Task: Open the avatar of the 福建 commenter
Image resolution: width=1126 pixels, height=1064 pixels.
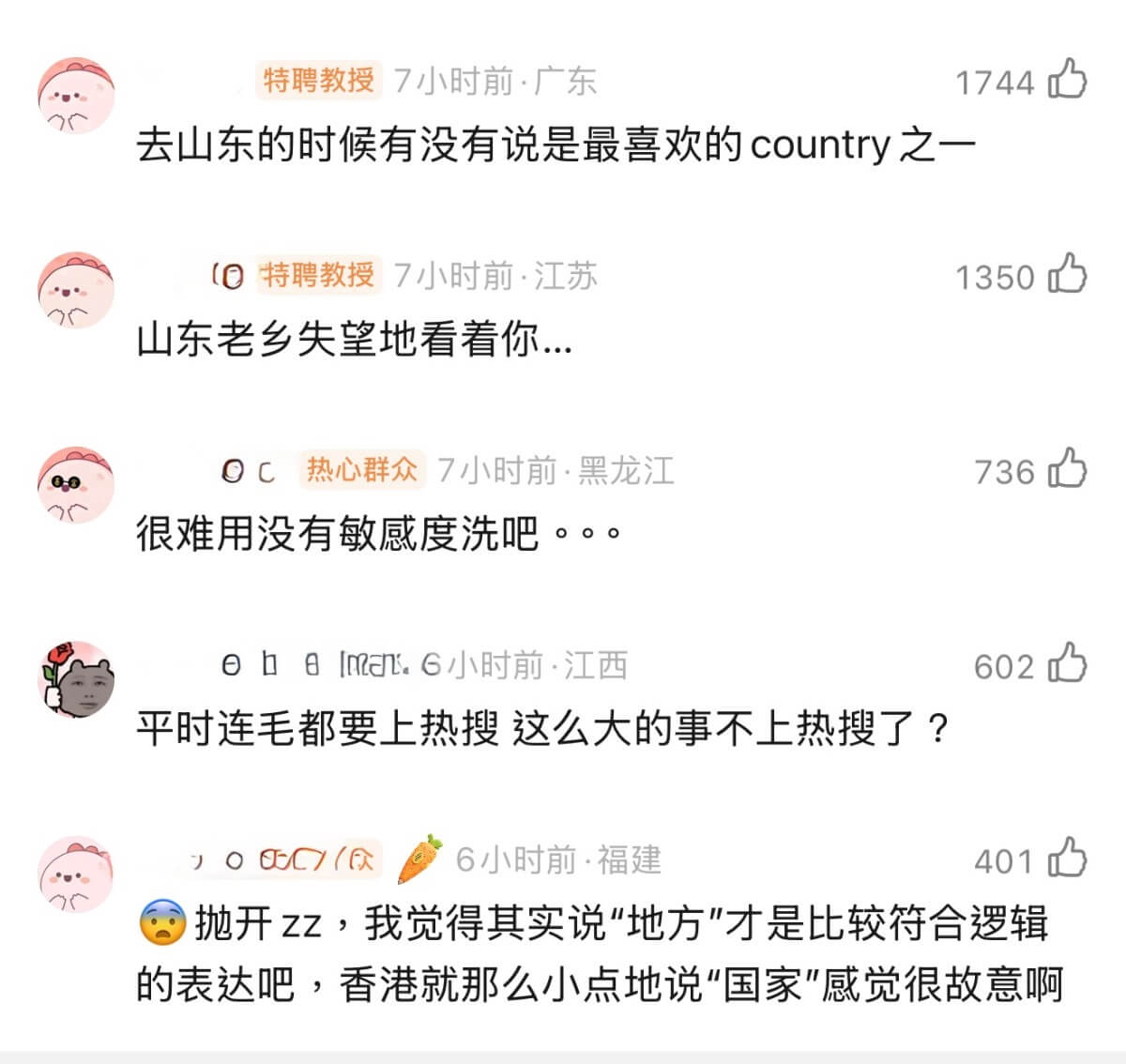Action: pos(75,874)
